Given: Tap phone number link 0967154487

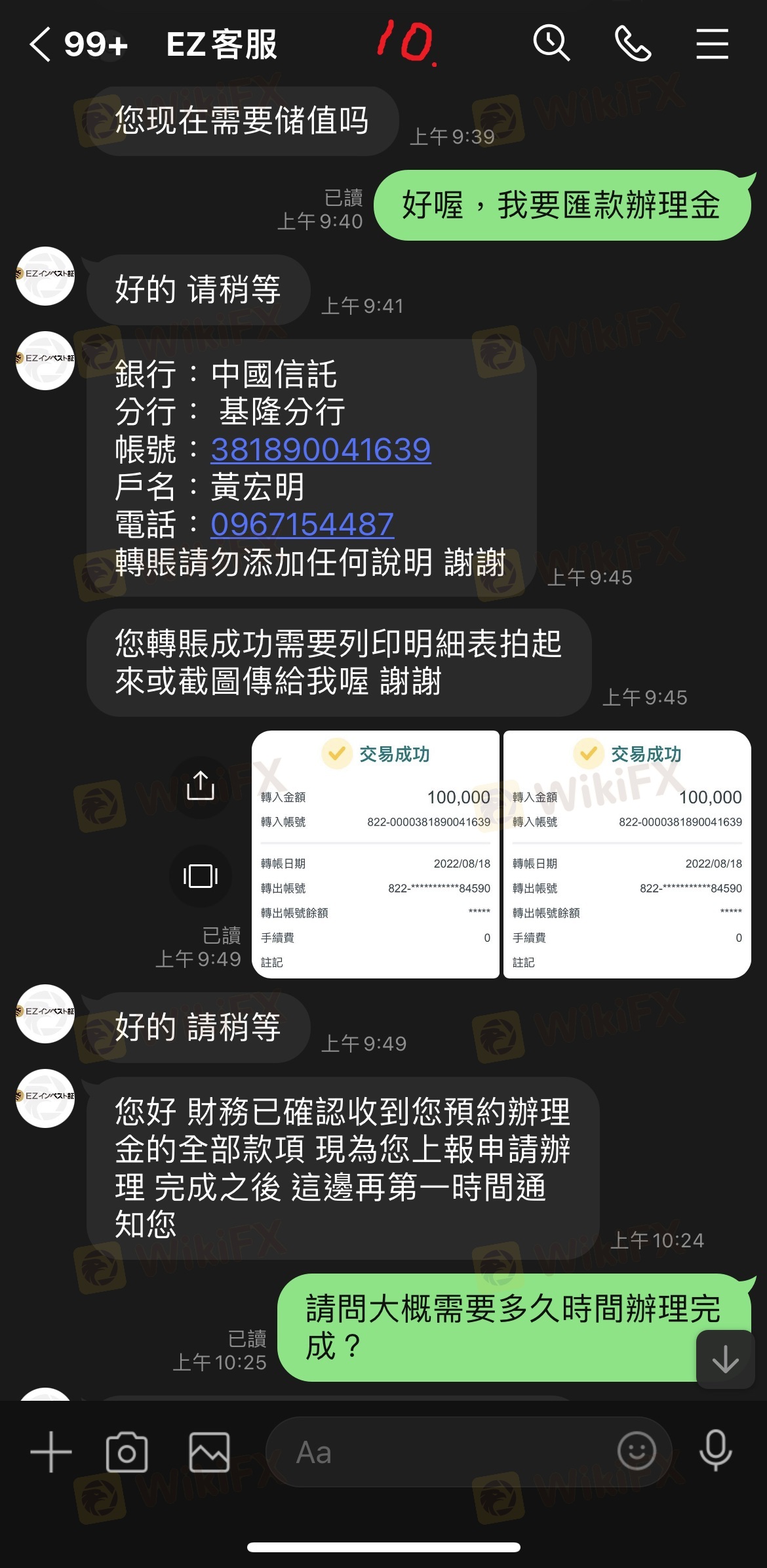Looking at the screenshot, I should coord(302,525).
